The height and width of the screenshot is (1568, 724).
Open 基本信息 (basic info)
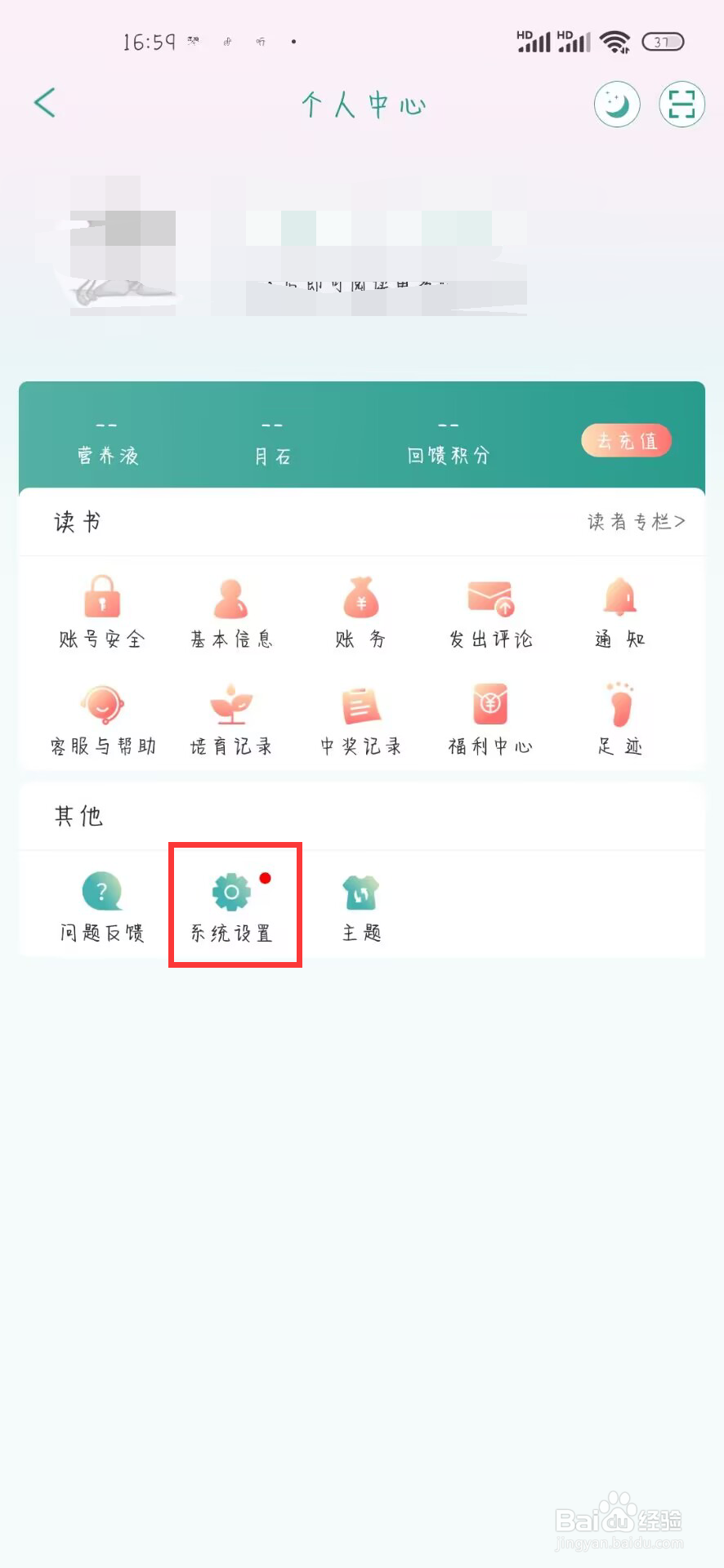click(x=230, y=611)
